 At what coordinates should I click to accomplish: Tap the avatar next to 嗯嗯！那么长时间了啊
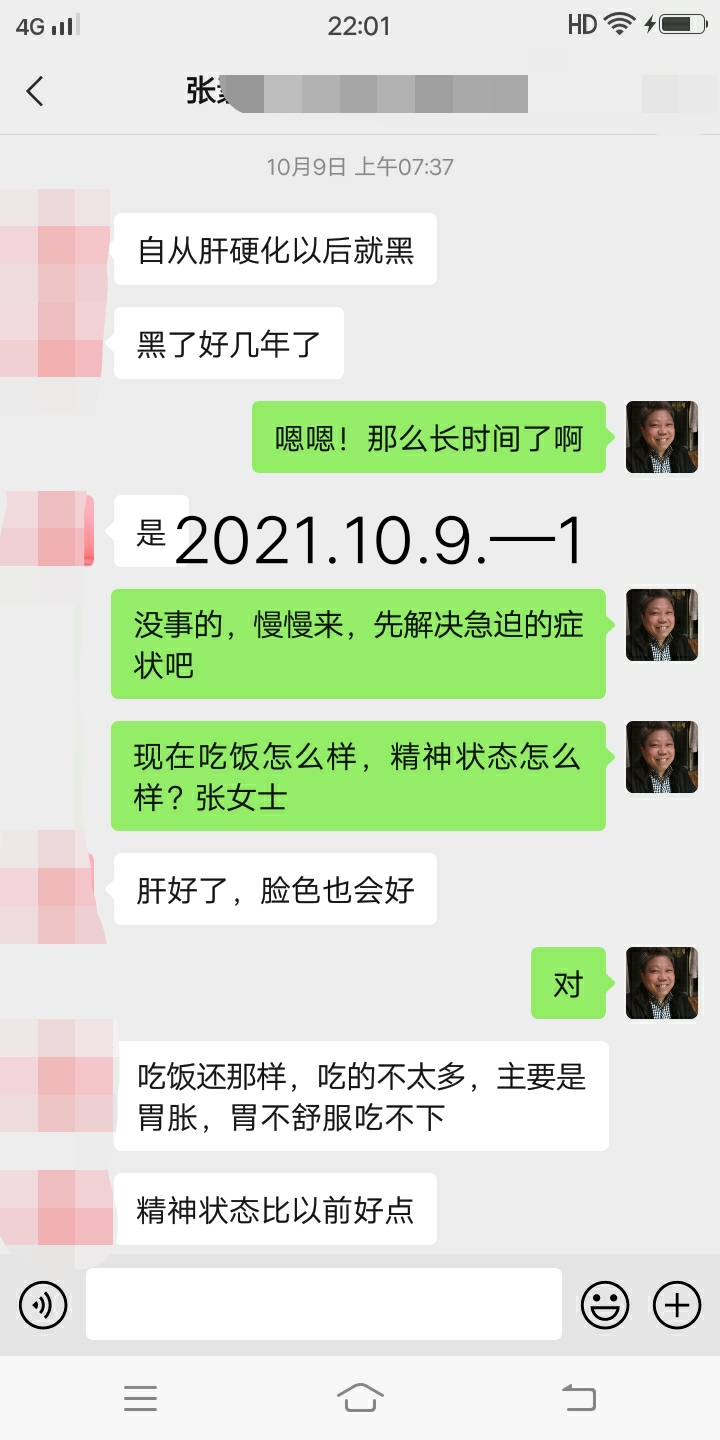pos(661,437)
